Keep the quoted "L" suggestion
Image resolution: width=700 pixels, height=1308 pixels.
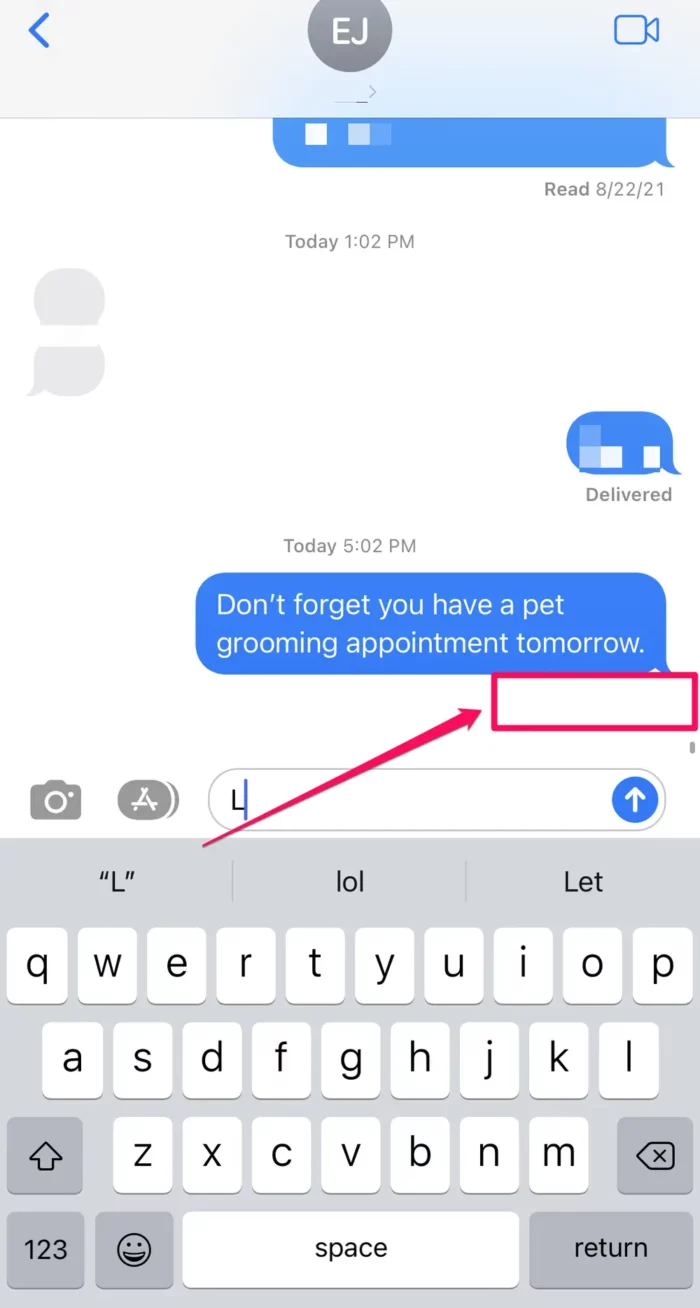click(x=116, y=882)
